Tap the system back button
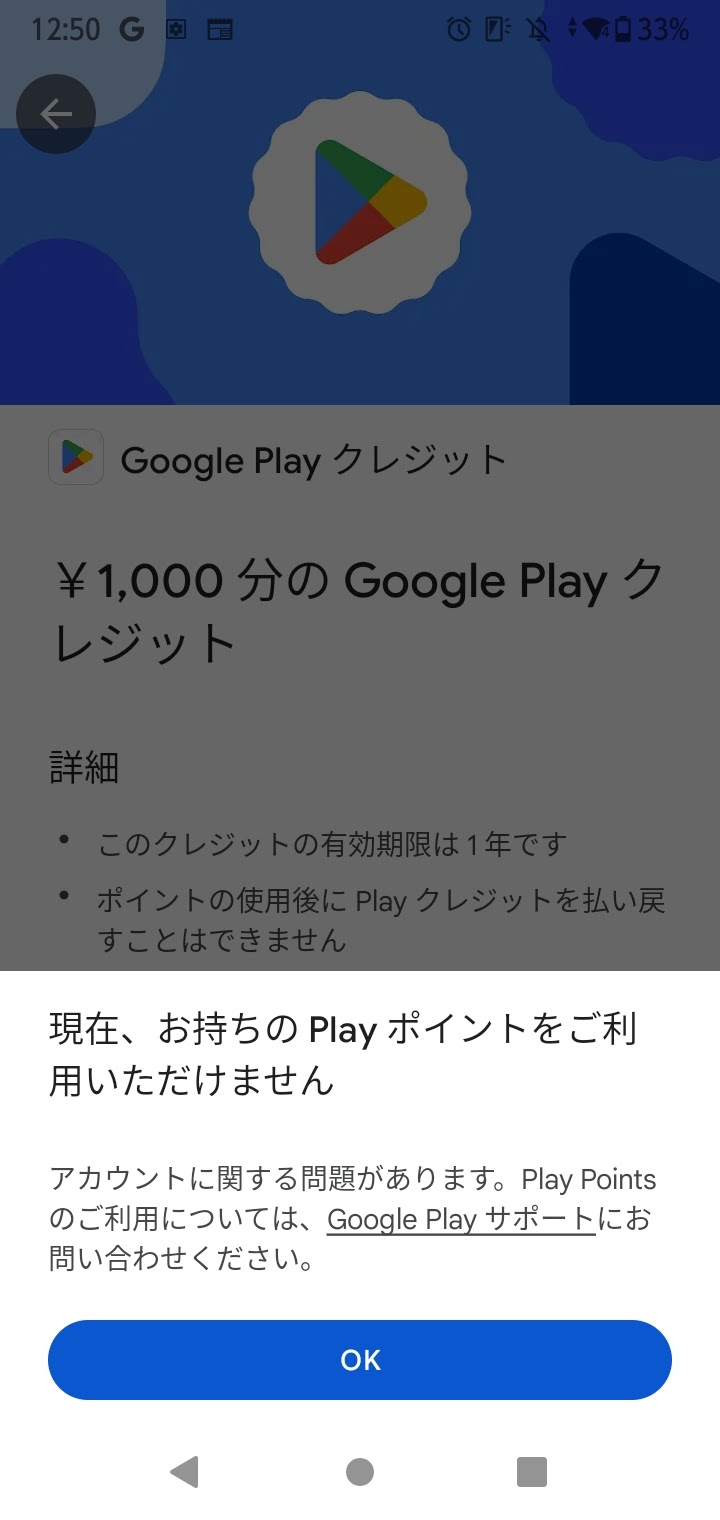This screenshot has width=720, height=1520. 185,1471
